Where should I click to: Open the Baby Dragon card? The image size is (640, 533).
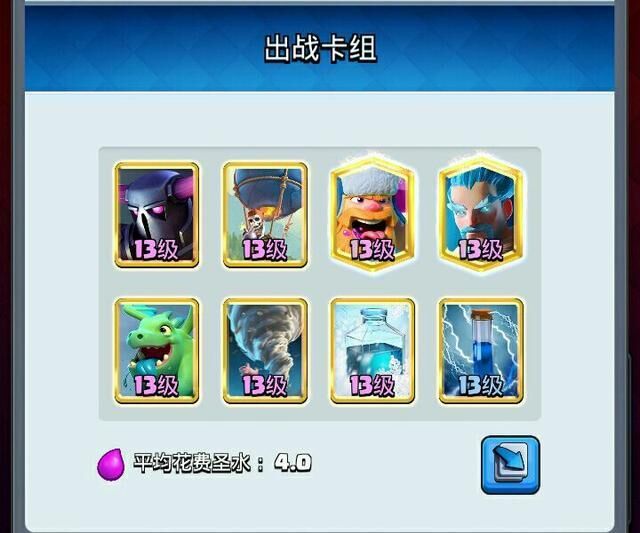pos(157,350)
